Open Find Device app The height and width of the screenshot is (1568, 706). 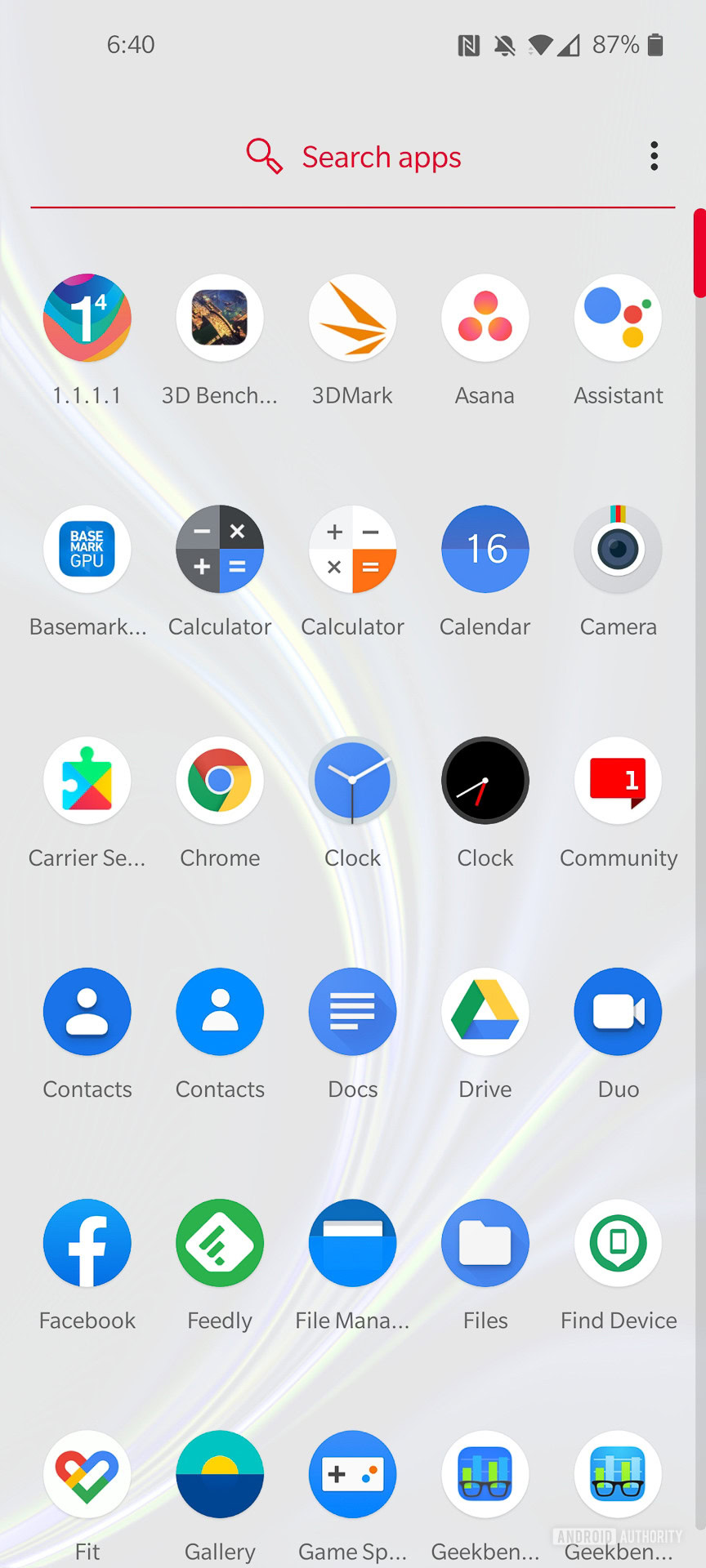point(618,1242)
